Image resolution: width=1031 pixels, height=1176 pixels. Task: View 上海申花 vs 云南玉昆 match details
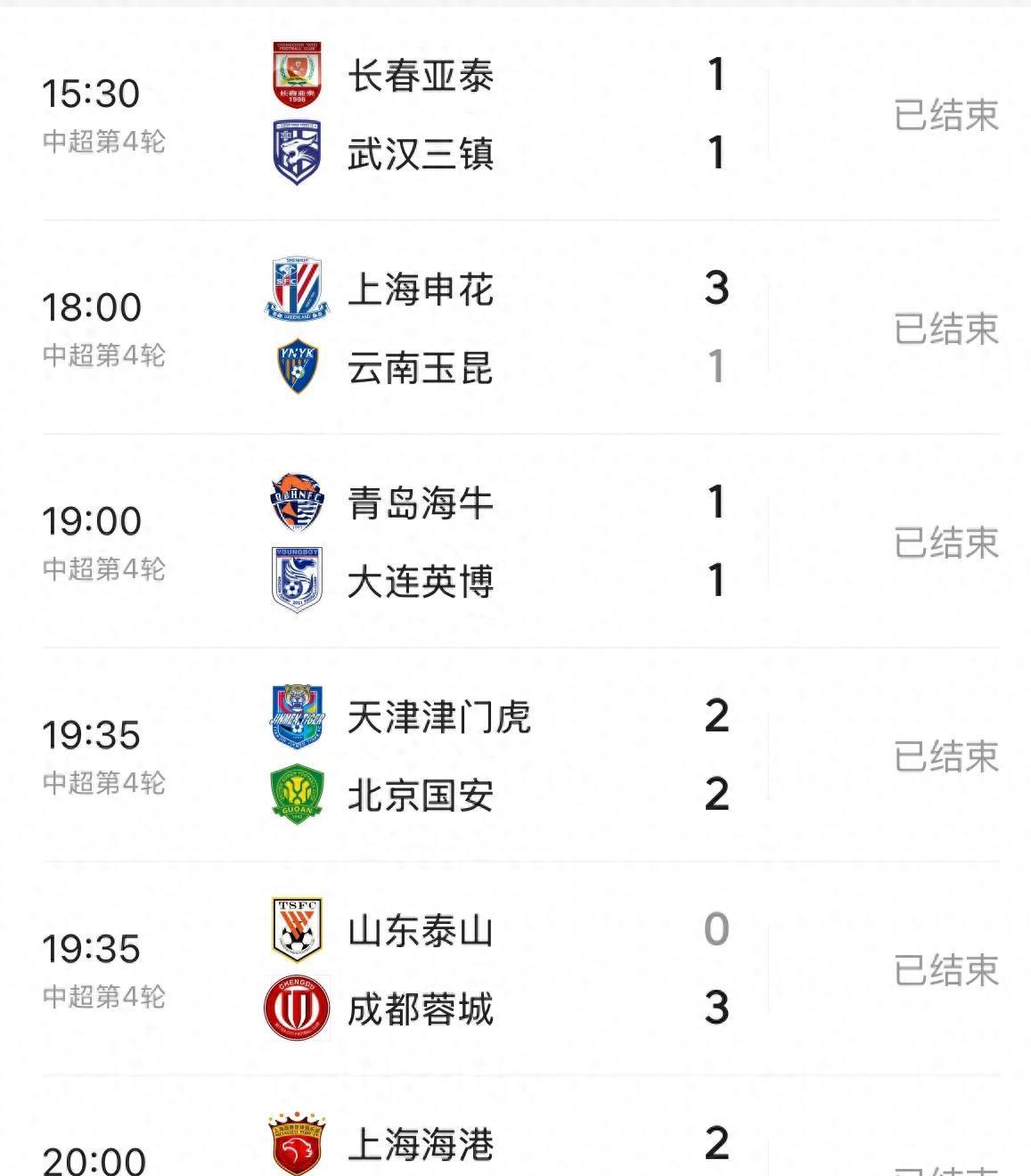point(517,328)
